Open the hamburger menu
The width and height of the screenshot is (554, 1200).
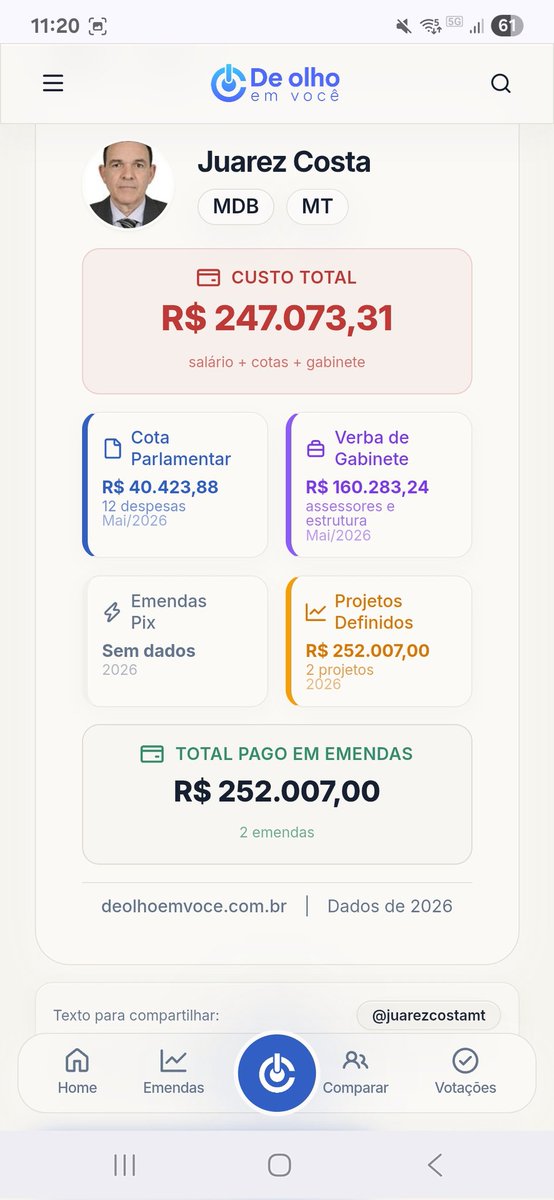tap(53, 83)
